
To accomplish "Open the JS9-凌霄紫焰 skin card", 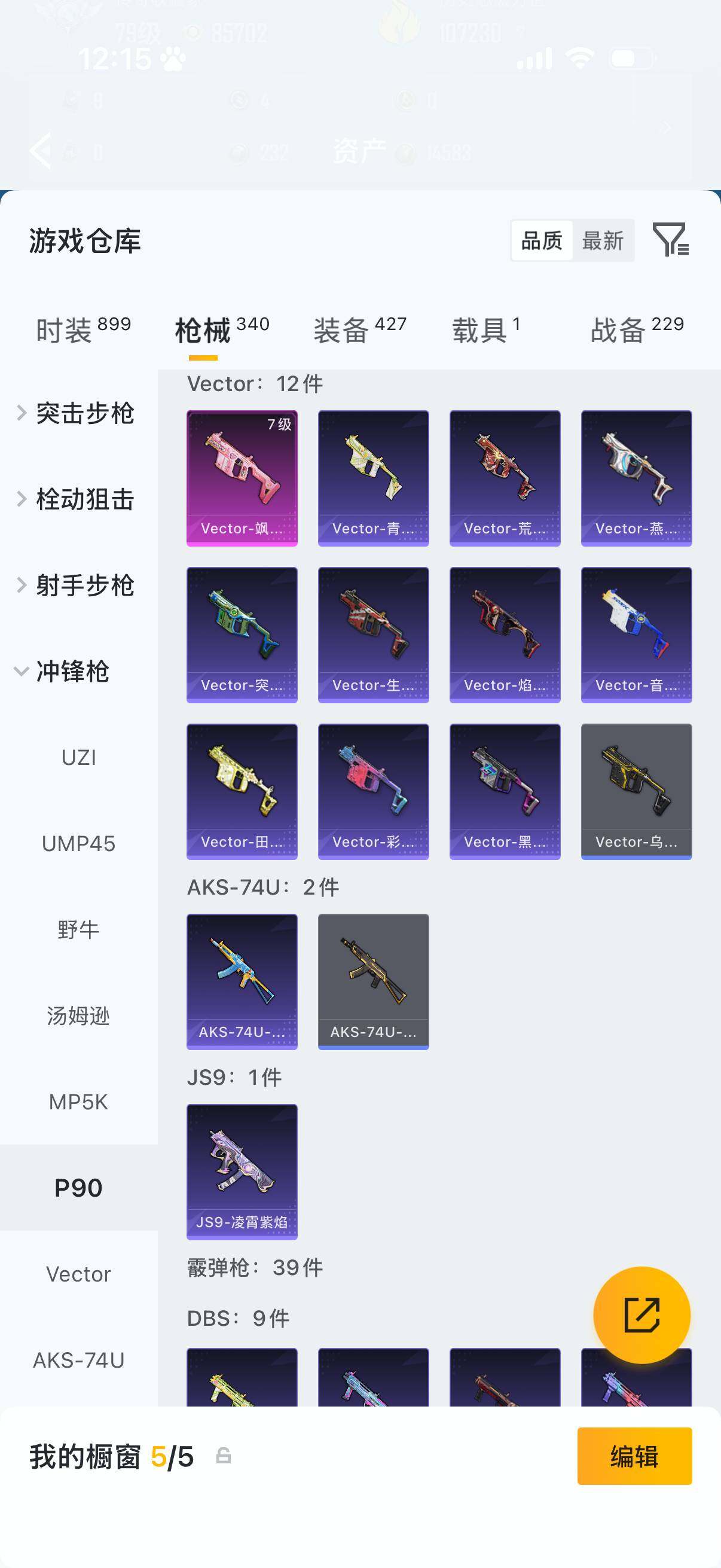I will 242,1172.
